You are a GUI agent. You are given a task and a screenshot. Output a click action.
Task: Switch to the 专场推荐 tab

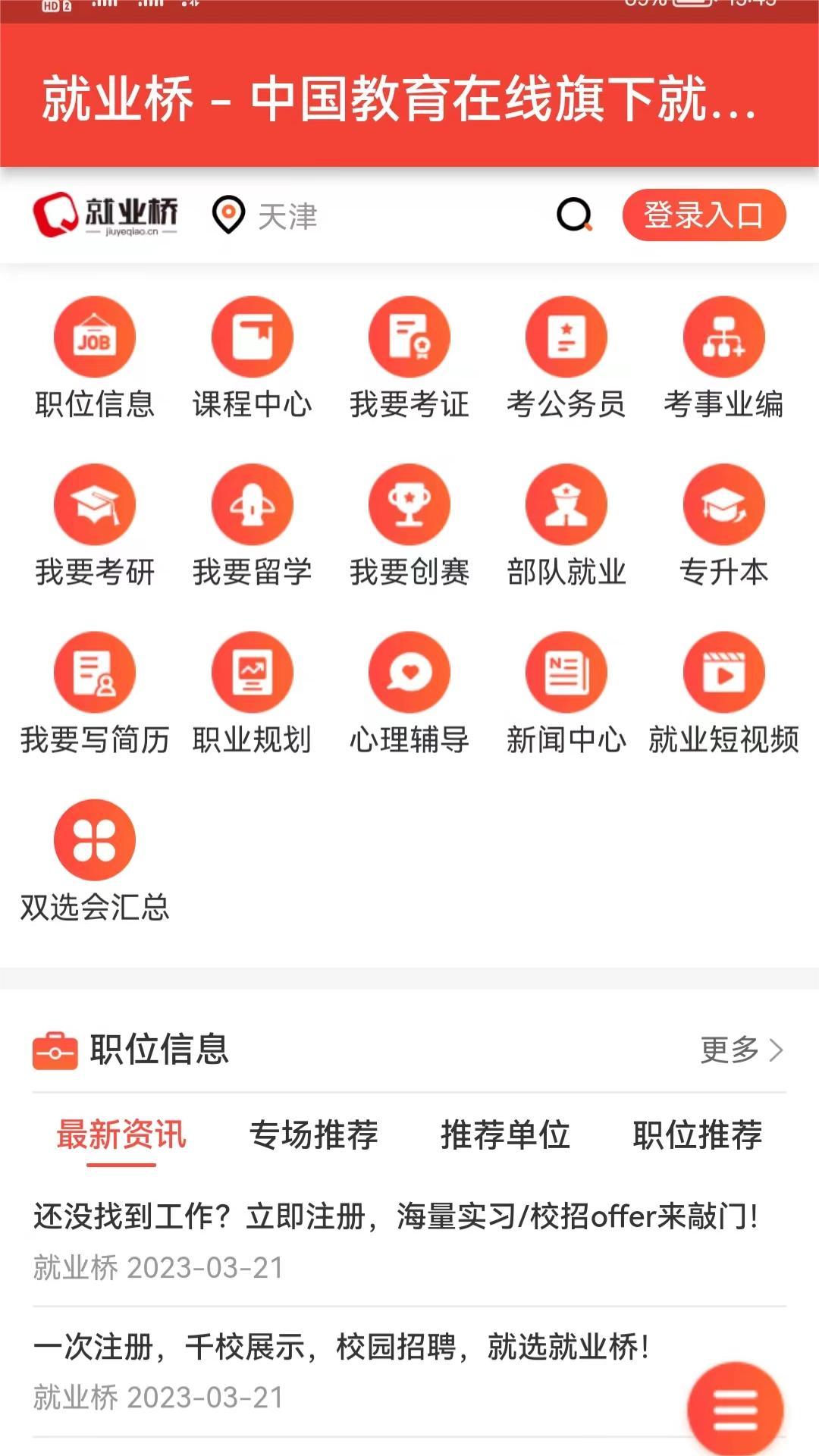(x=315, y=1134)
